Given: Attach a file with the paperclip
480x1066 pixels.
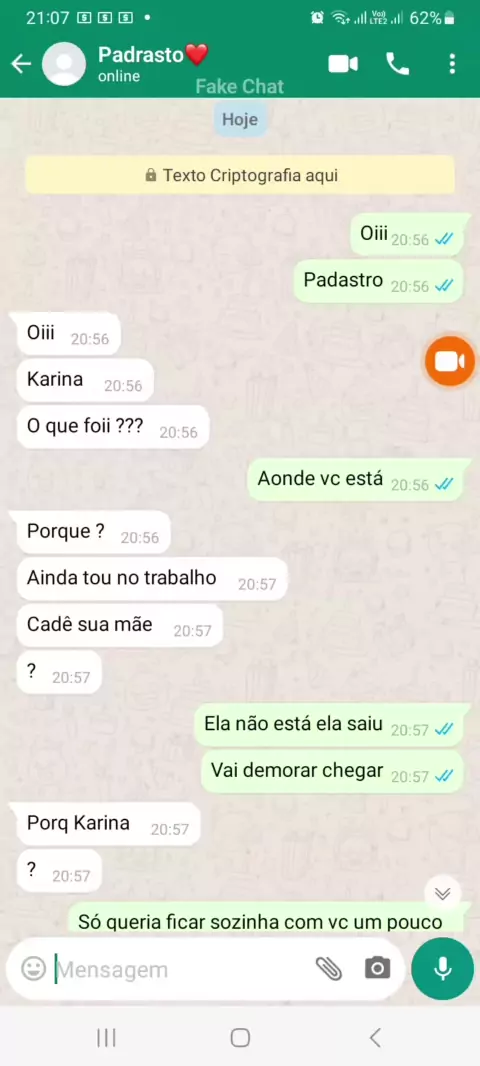Looking at the screenshot, I should coord(329,968).
